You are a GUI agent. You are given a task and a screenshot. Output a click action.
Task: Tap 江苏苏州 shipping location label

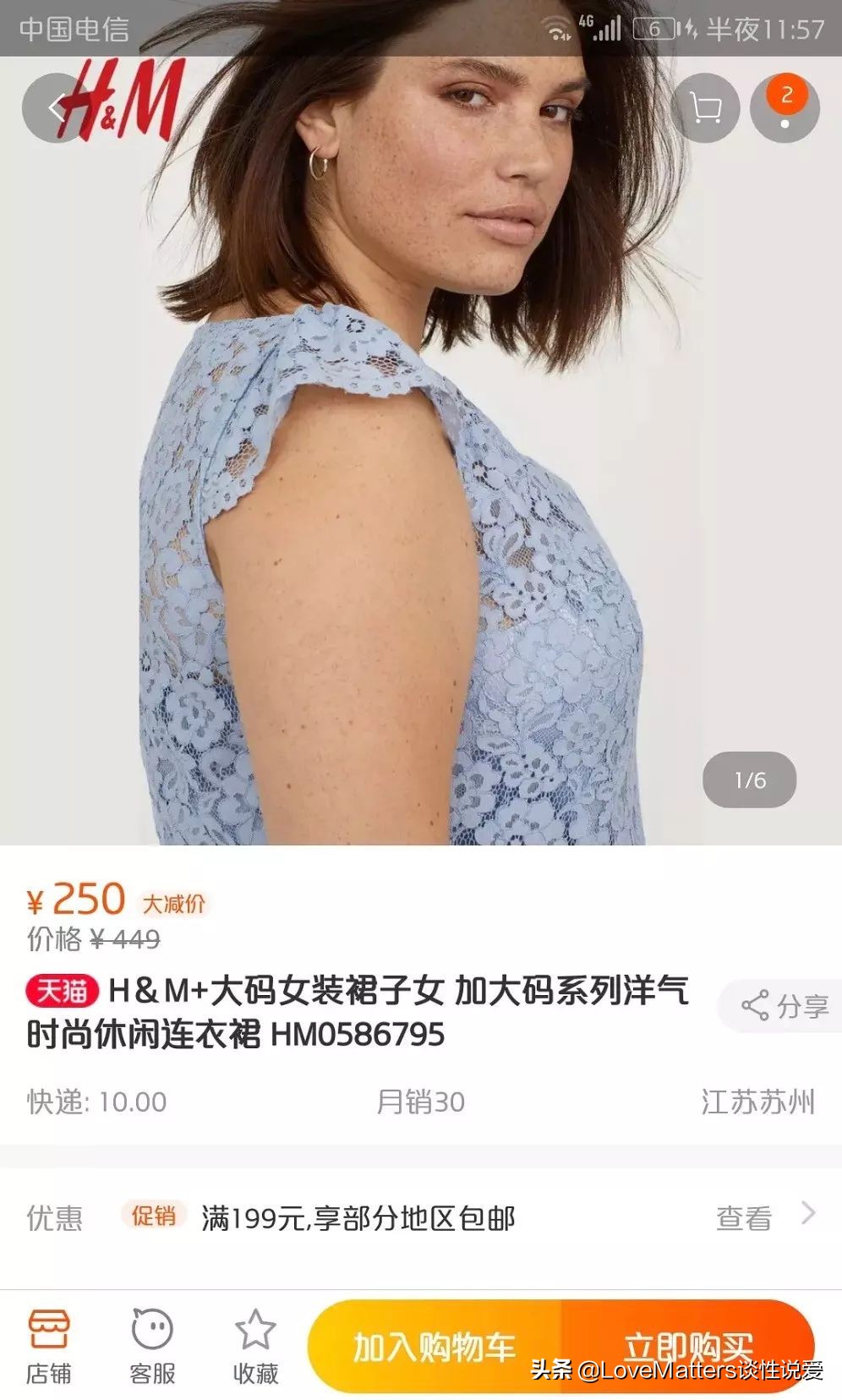759,1102
